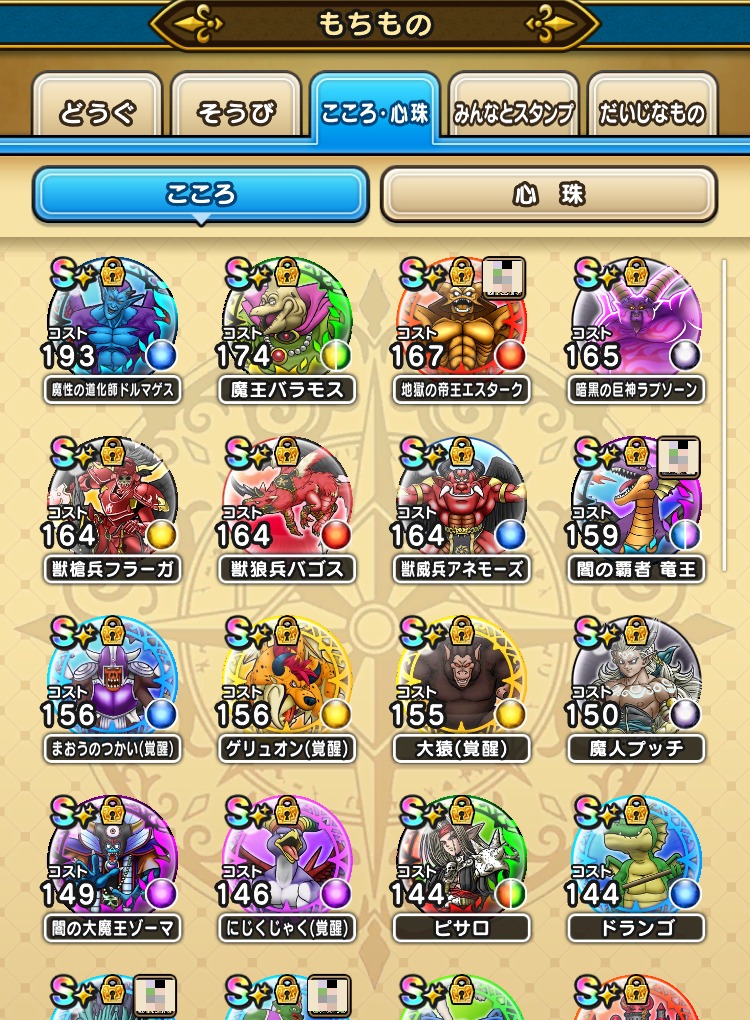
Task: Select the みんなとスタンプ tab
Action: point(513,112)
